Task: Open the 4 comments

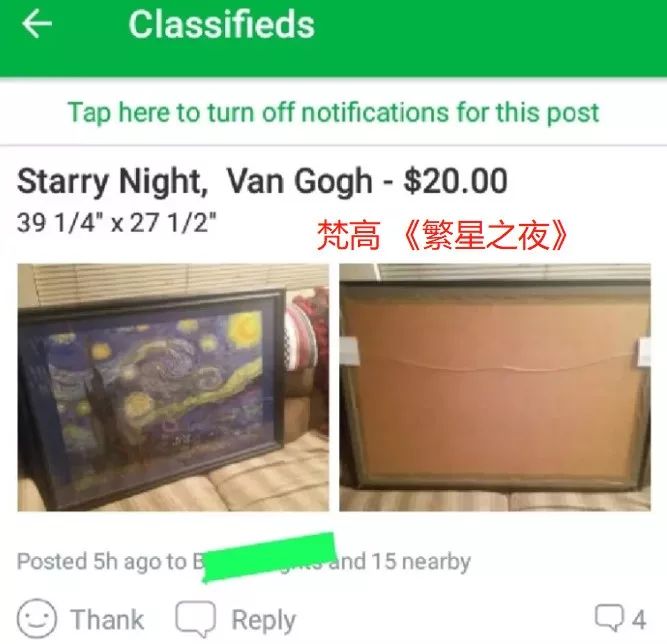Action: [620, 619]
